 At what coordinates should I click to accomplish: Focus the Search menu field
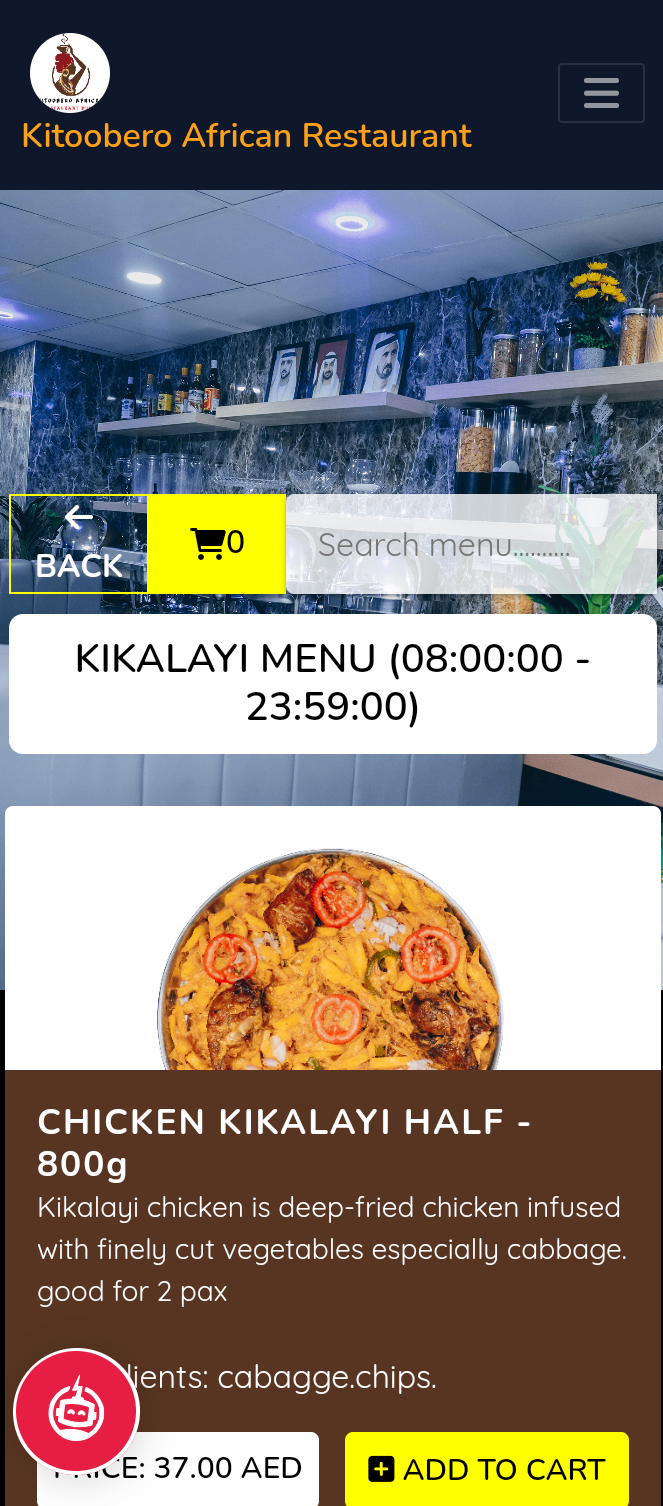470,545
